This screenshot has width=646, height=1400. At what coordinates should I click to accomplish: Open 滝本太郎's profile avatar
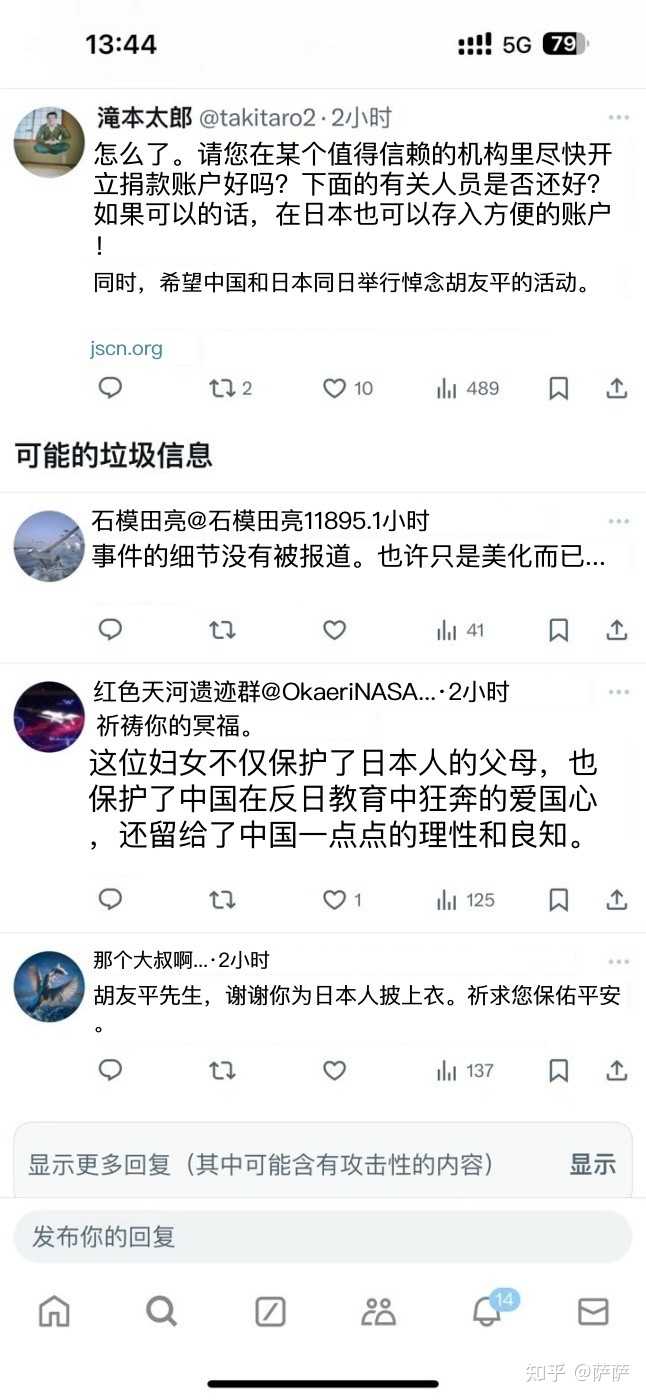pos(49,142)
